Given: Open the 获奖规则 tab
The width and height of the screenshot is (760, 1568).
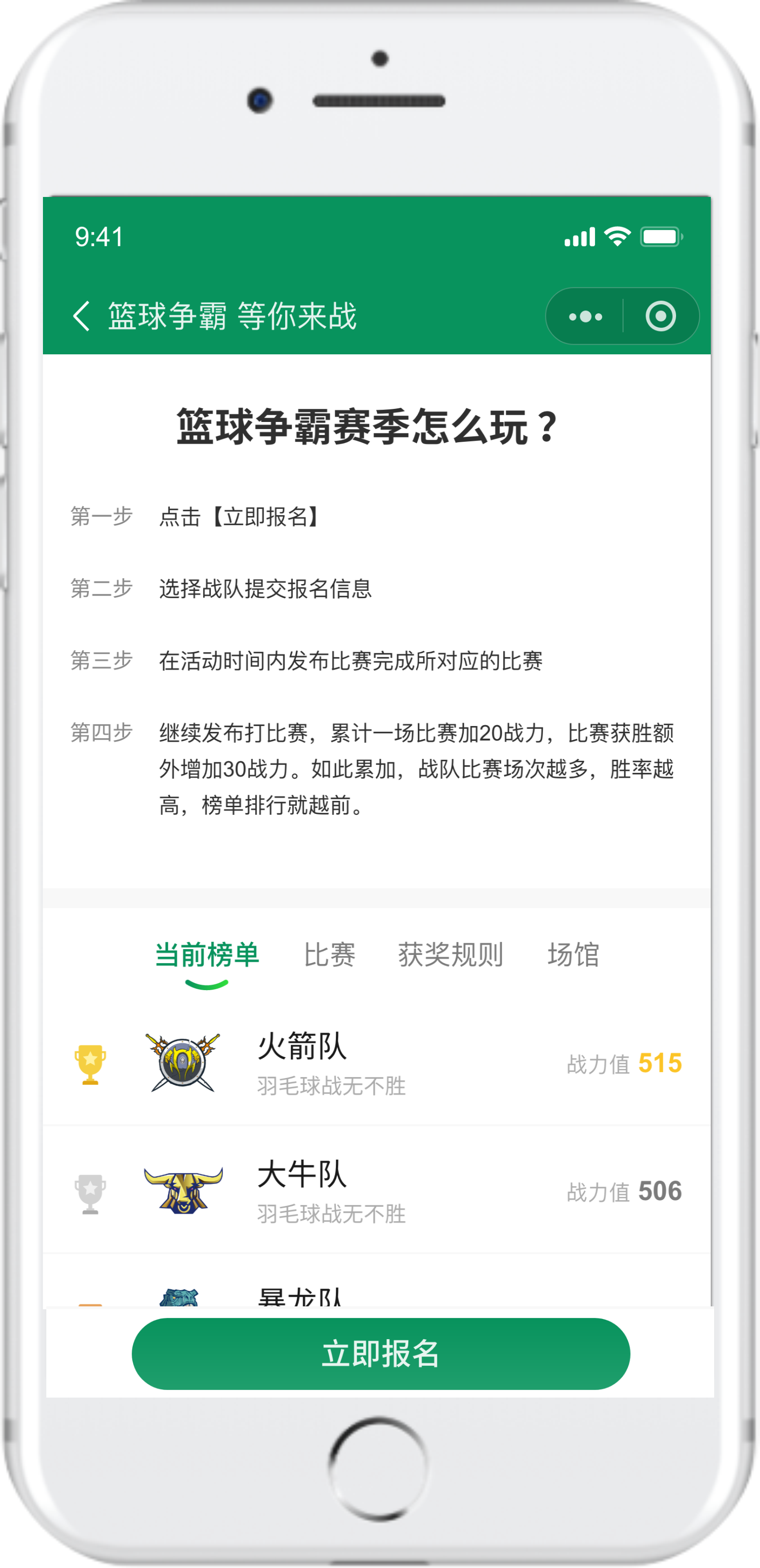Looking at the screenshot, I should point(450,954).
